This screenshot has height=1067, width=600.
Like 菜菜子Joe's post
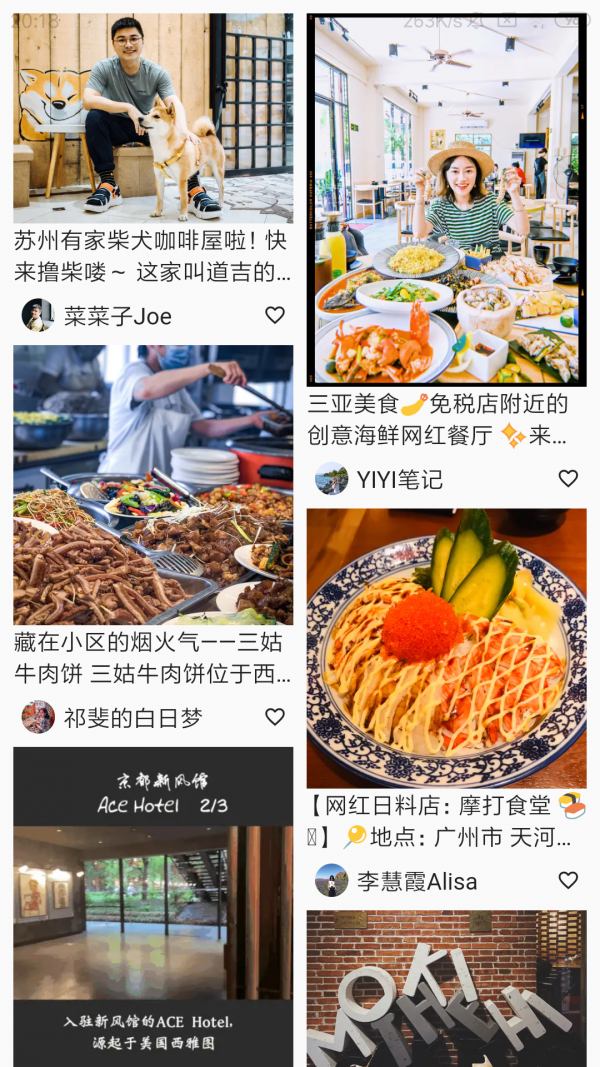tap(275, 315)
